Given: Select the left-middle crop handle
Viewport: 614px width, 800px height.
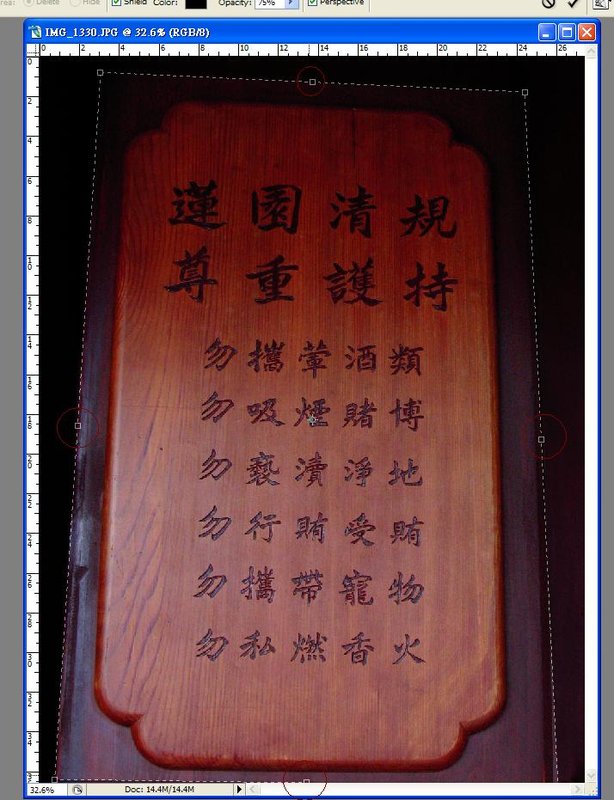Looking at the screenshot, I should coord(78,426).
